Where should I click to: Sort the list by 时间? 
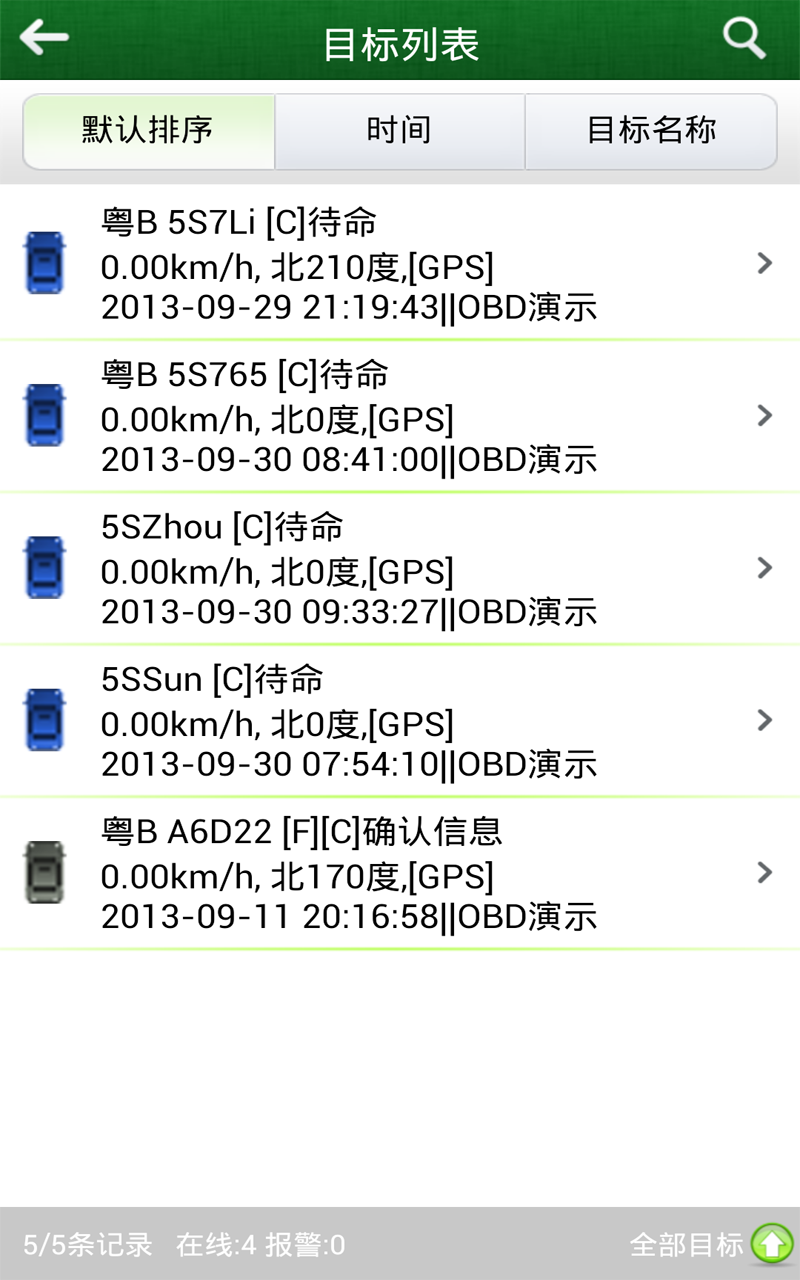tap(399, 131)
